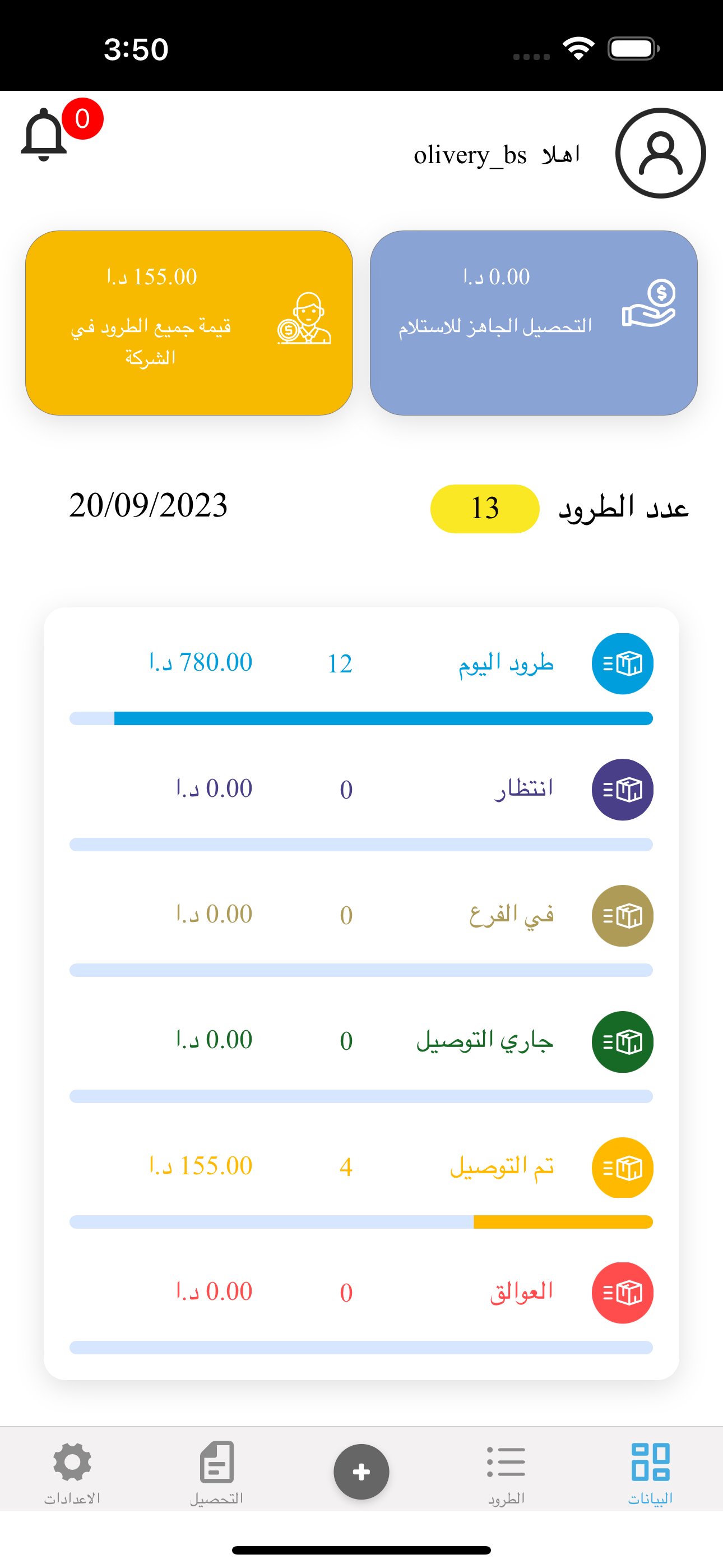Switch to the الاعدادات tab

coord(72,1472)
